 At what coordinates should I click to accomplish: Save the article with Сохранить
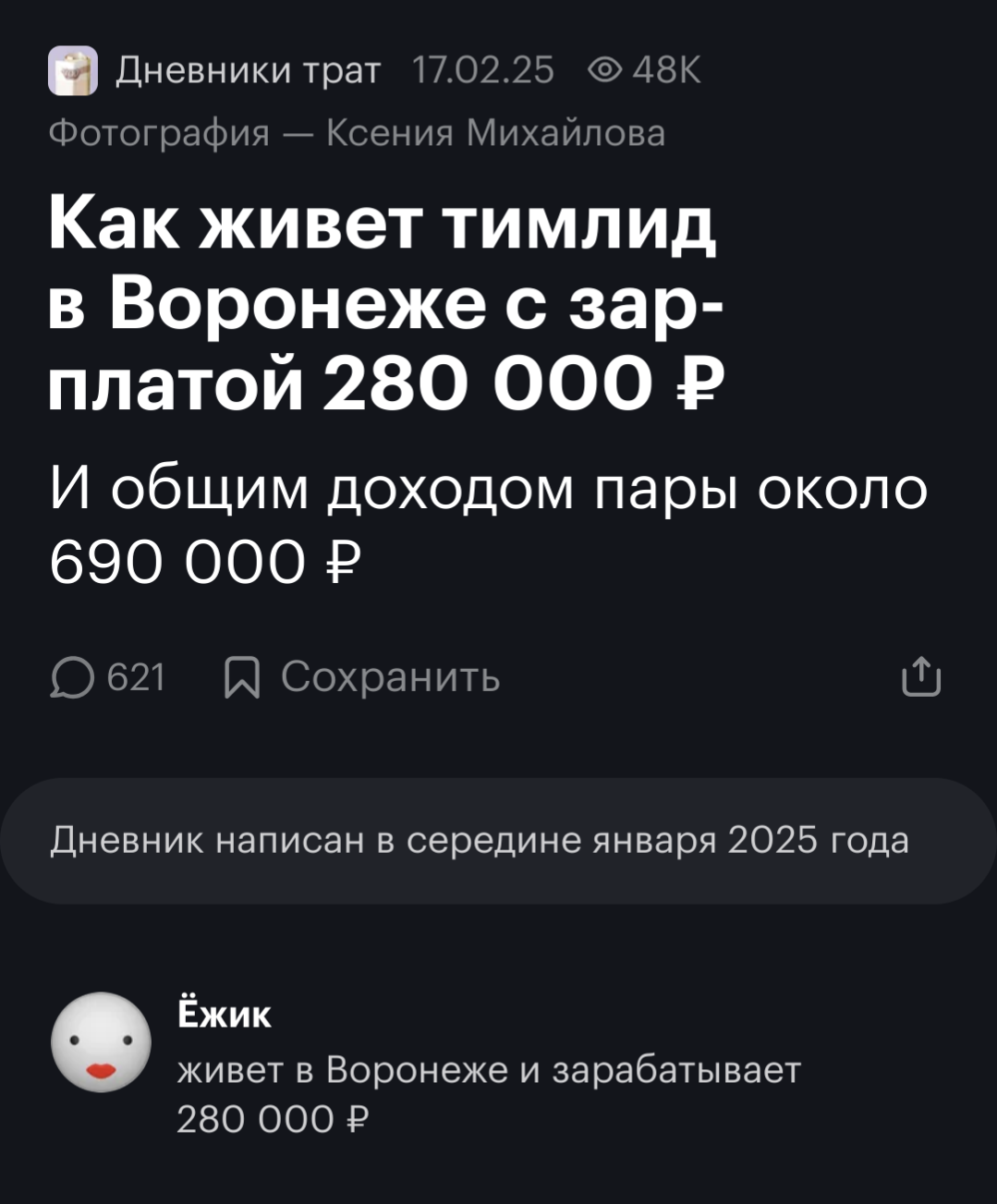click(x=362, y=678)
